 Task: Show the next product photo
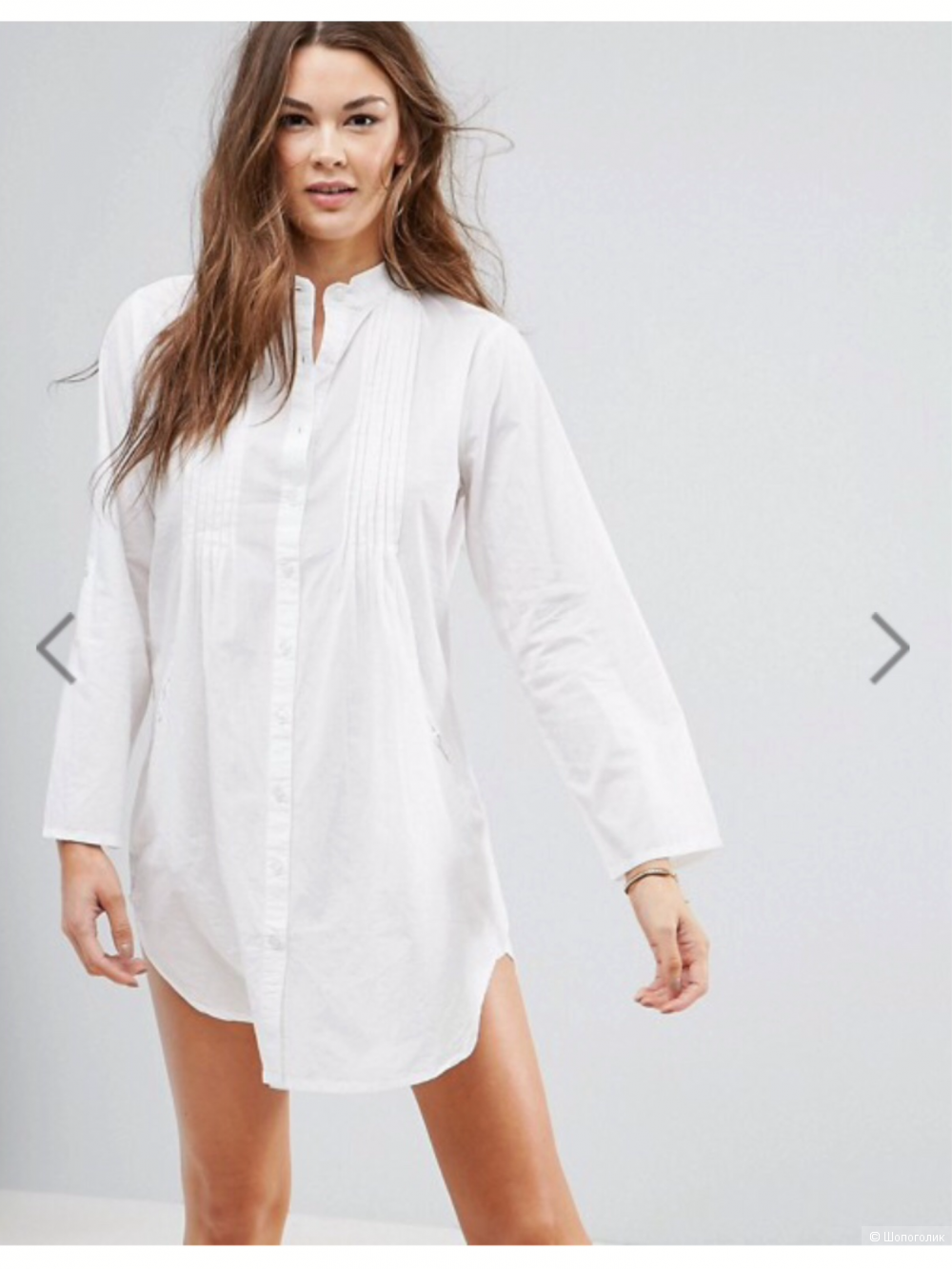889,648
